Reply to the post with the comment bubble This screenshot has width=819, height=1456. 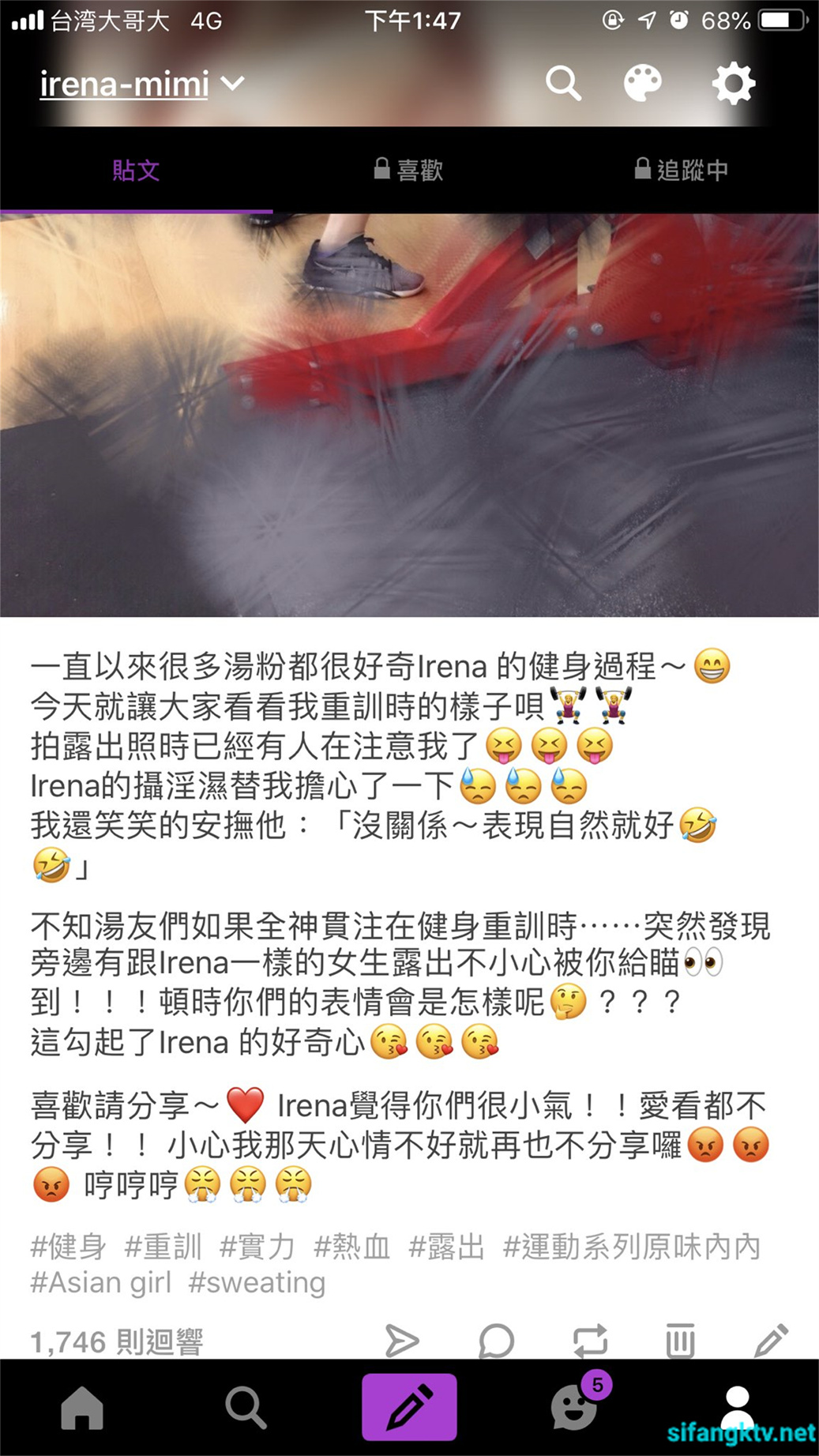pyautogui.click(x=496, y=1341)
